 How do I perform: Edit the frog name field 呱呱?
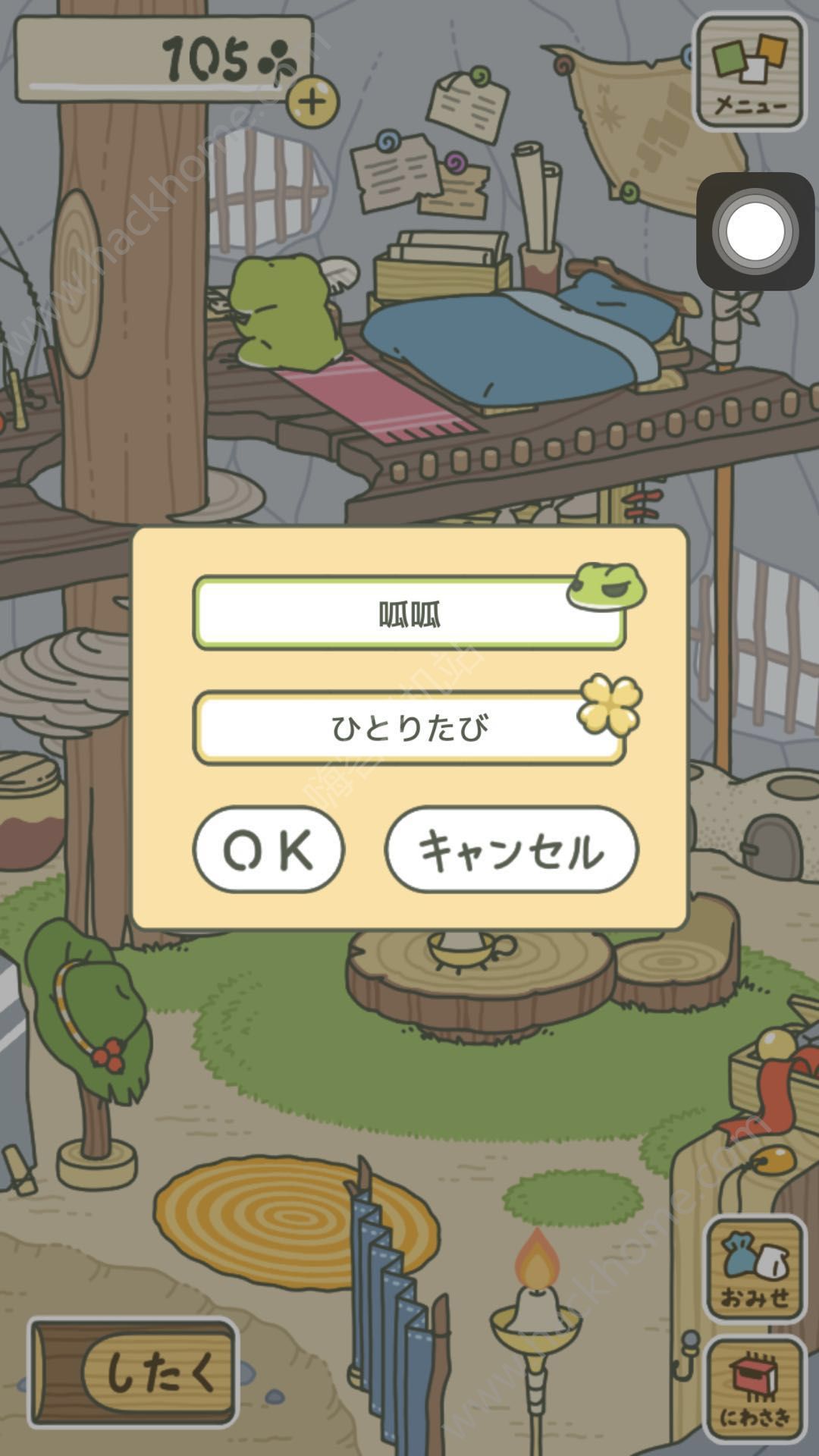[x=409, y=613]
